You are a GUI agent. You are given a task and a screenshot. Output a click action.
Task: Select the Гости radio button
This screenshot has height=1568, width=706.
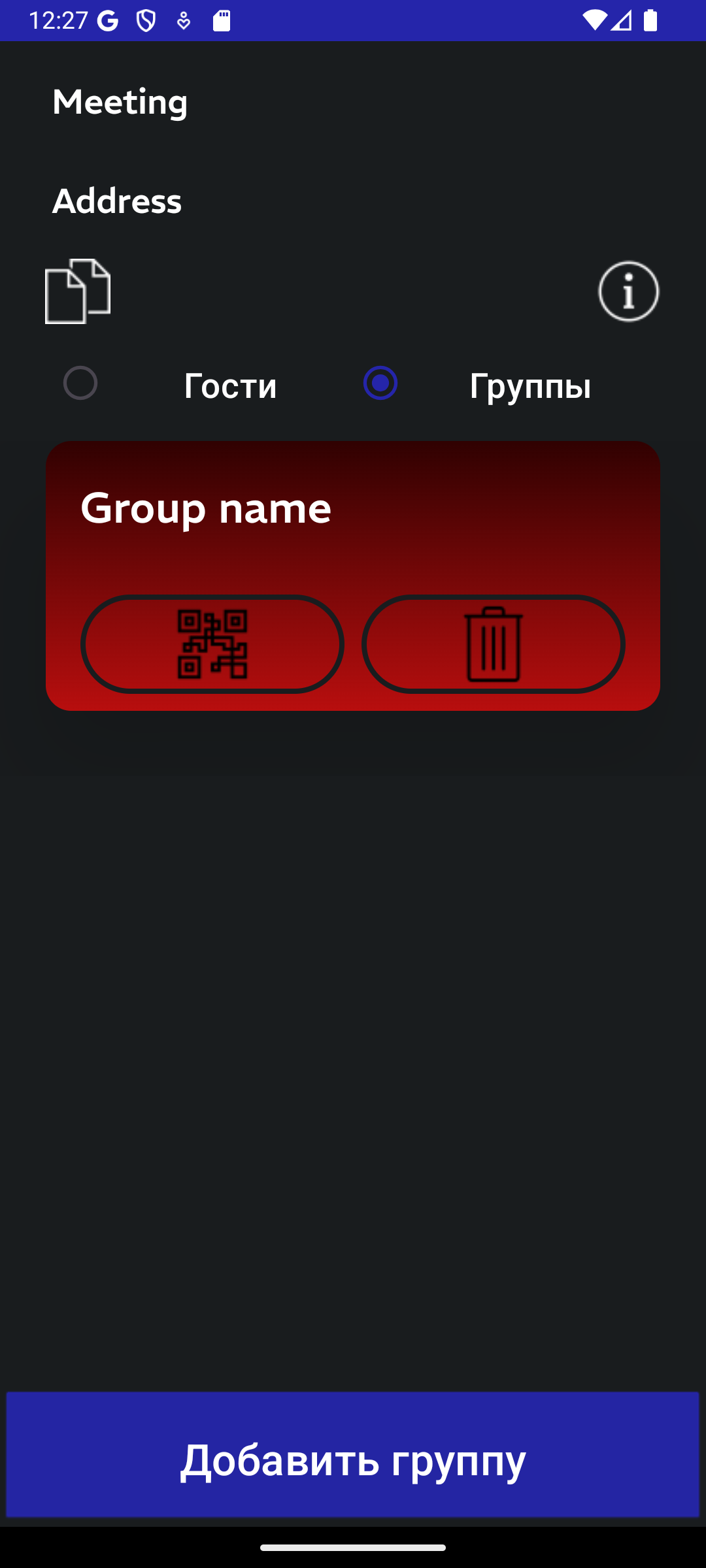pyautogui.click(x=80, y=384)
